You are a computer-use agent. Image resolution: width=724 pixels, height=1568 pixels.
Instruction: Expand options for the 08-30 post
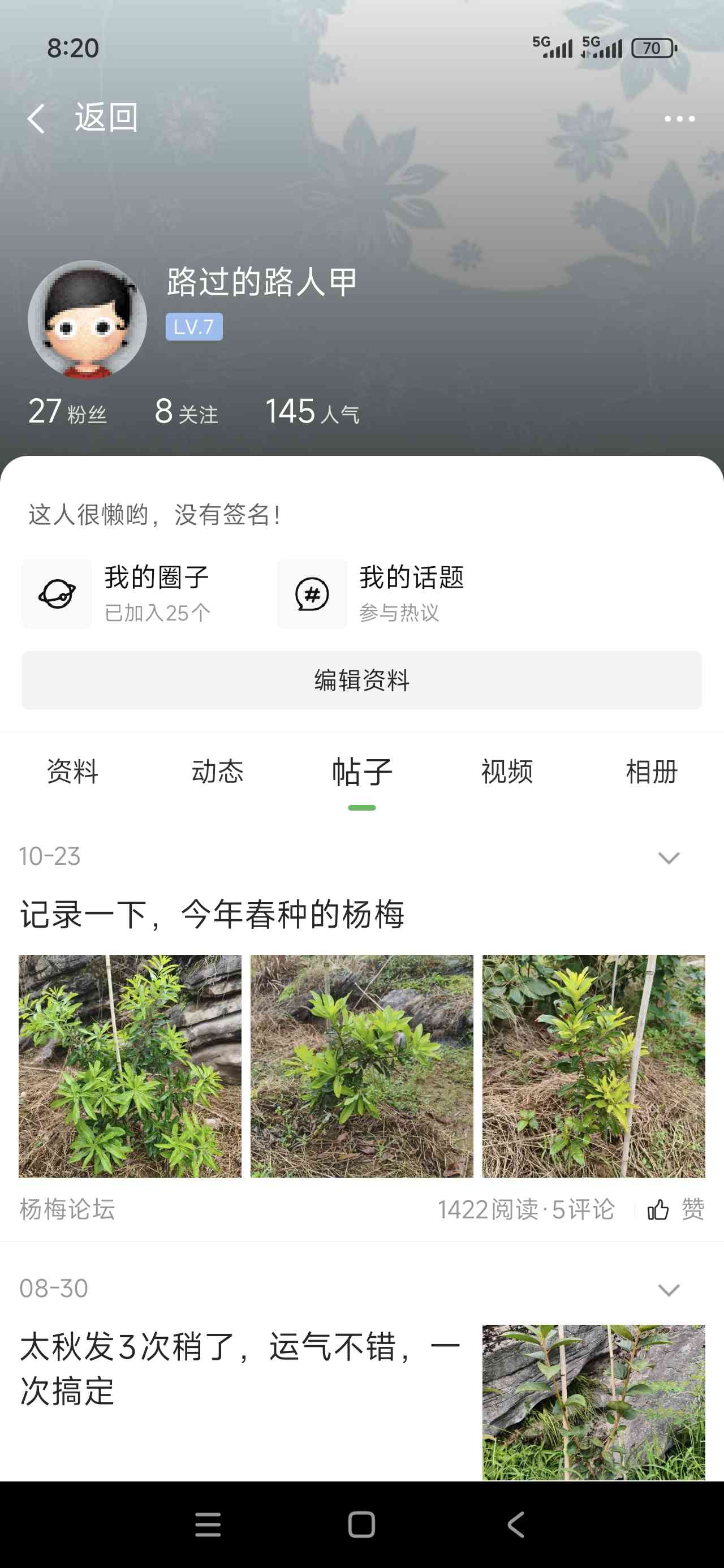point(669,1290)
